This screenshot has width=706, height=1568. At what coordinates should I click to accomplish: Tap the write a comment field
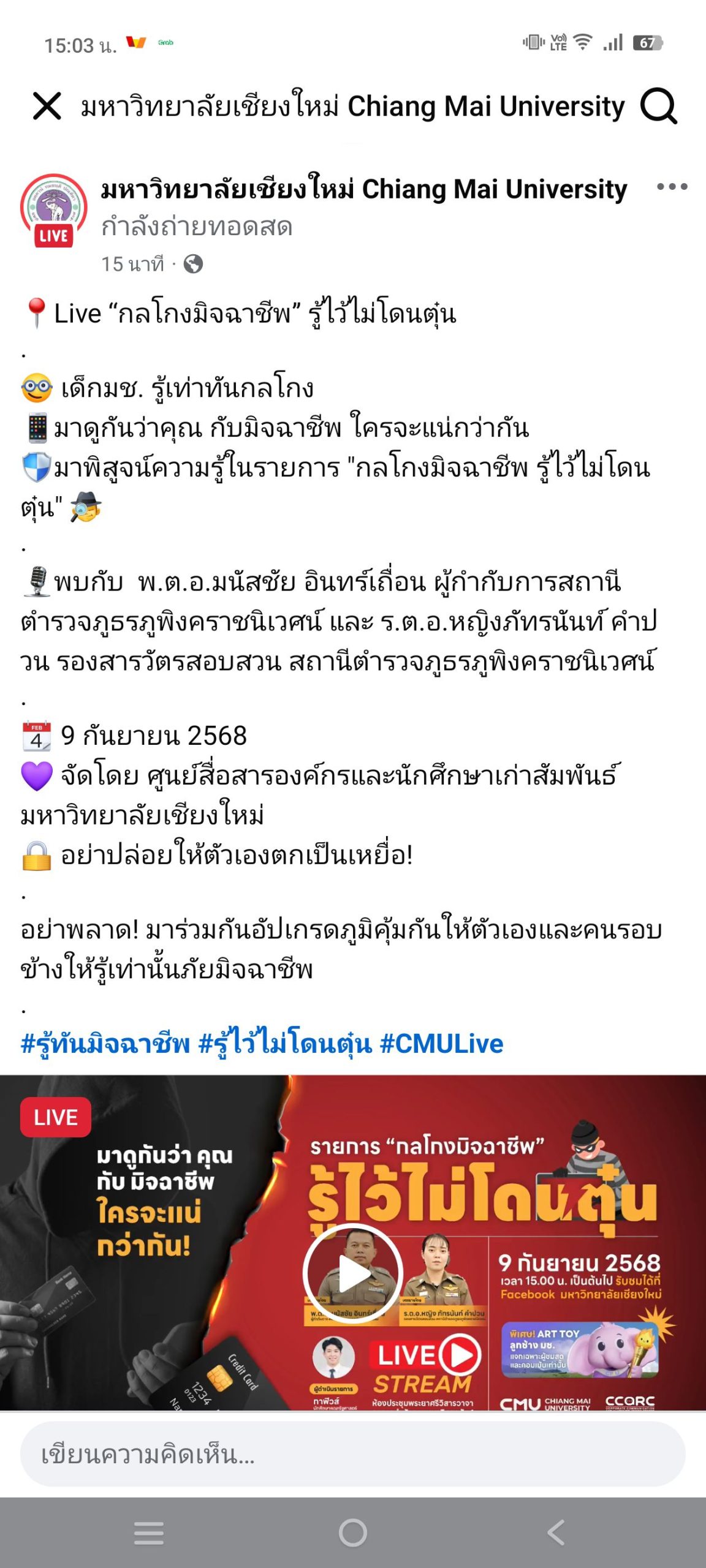coord(352,1454)
